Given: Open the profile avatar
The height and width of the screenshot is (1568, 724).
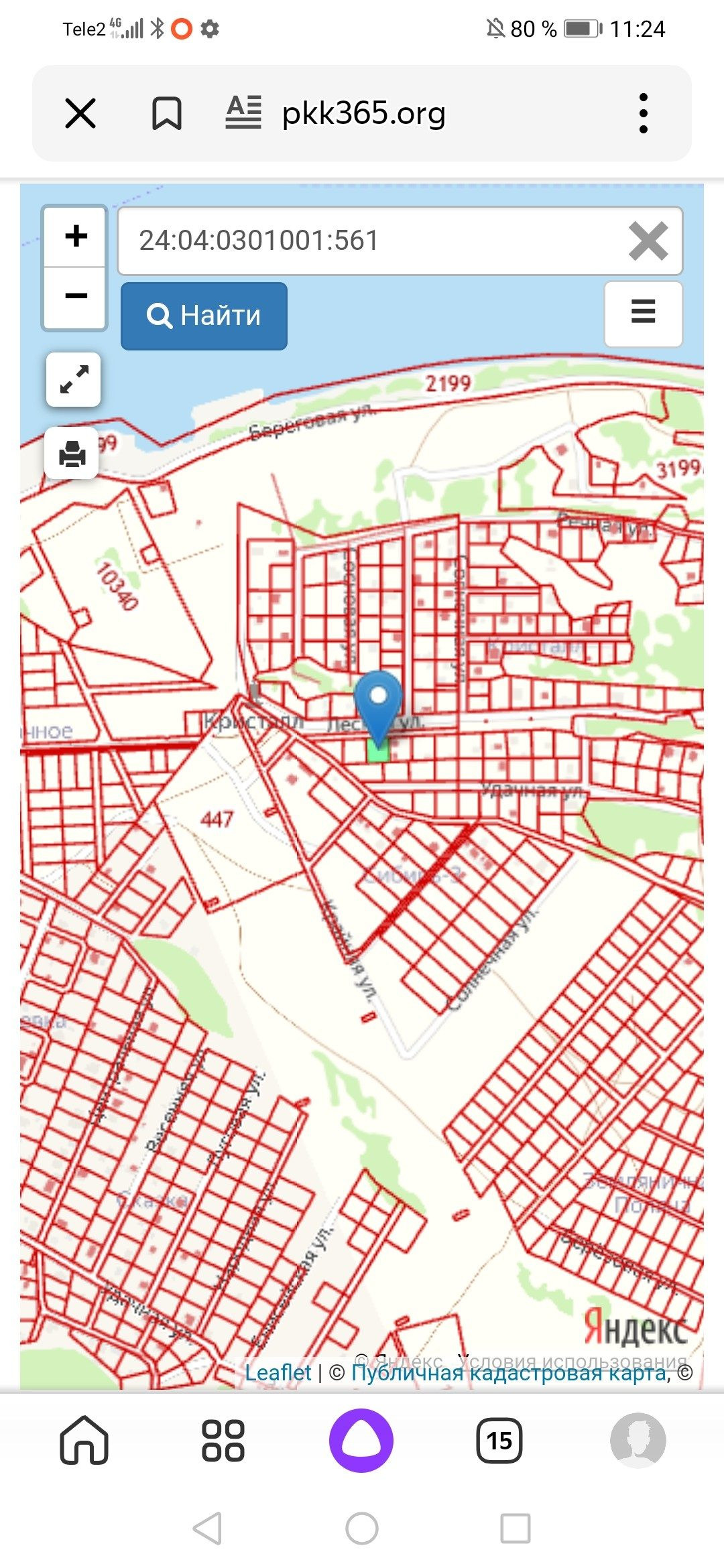Looking at the screenshot, I should pyautogui.click(x=638, y=1440).
